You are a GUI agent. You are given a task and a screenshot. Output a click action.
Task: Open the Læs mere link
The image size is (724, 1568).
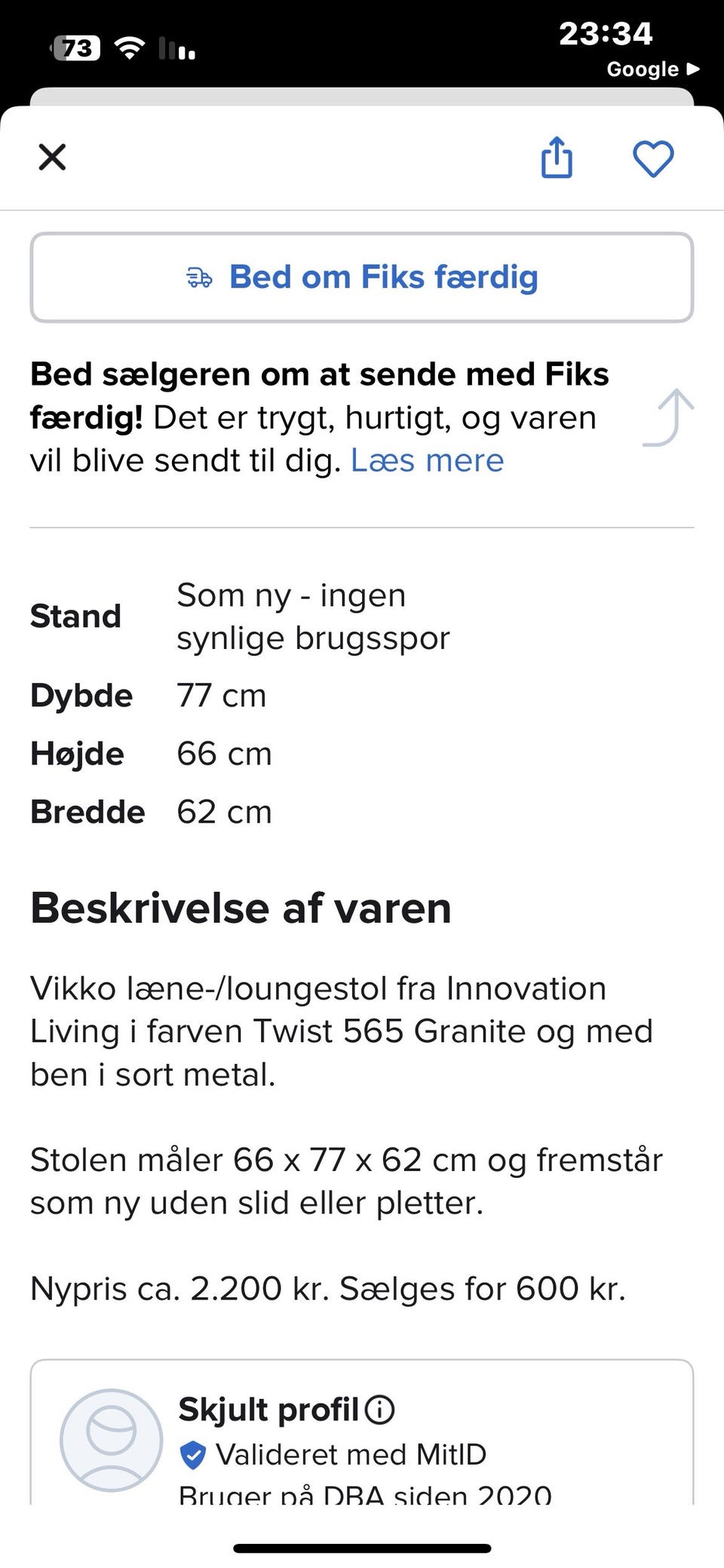click(x=427, y=460)
